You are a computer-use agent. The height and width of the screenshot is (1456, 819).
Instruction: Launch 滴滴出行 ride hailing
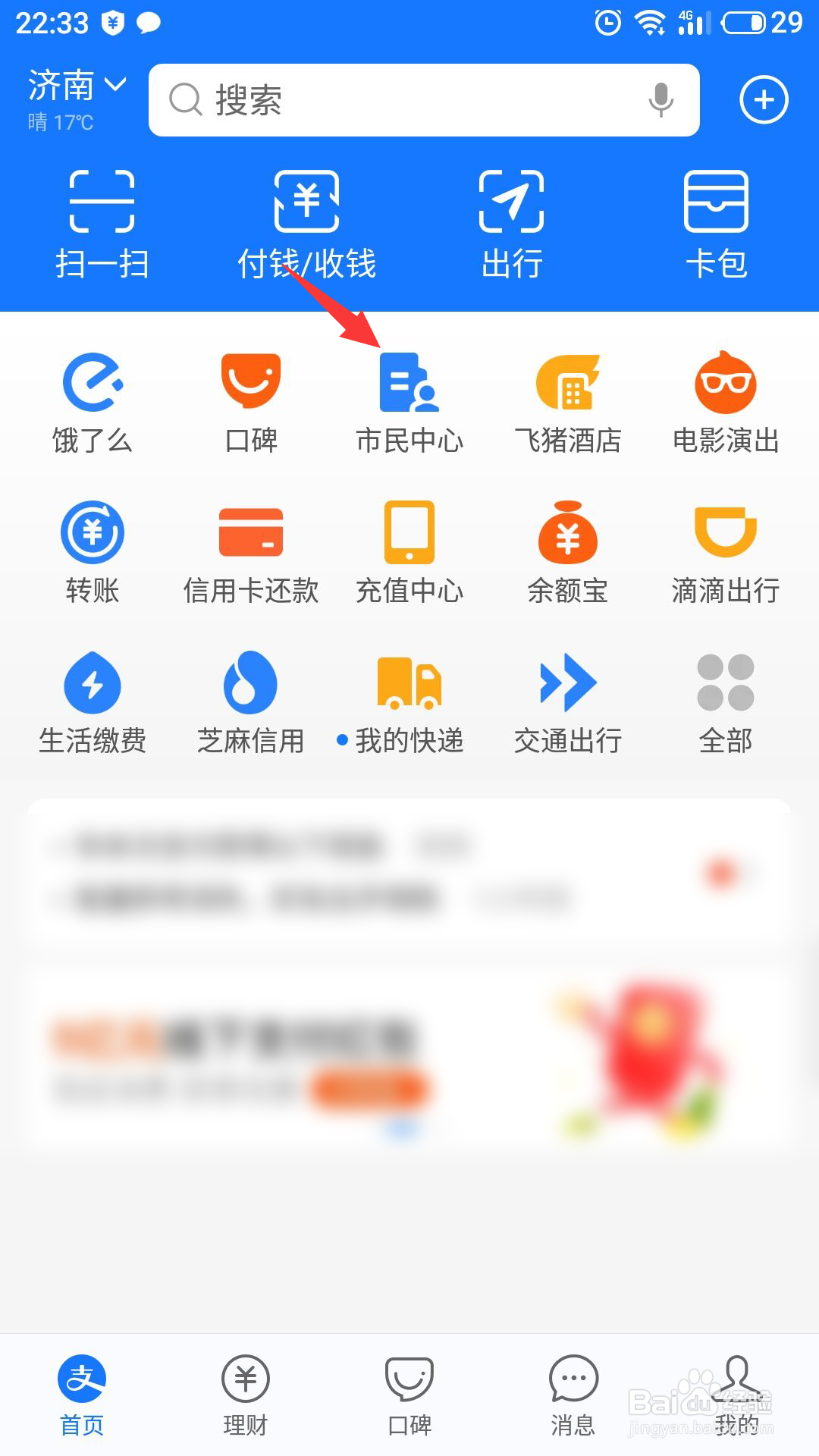pos(726,550)
